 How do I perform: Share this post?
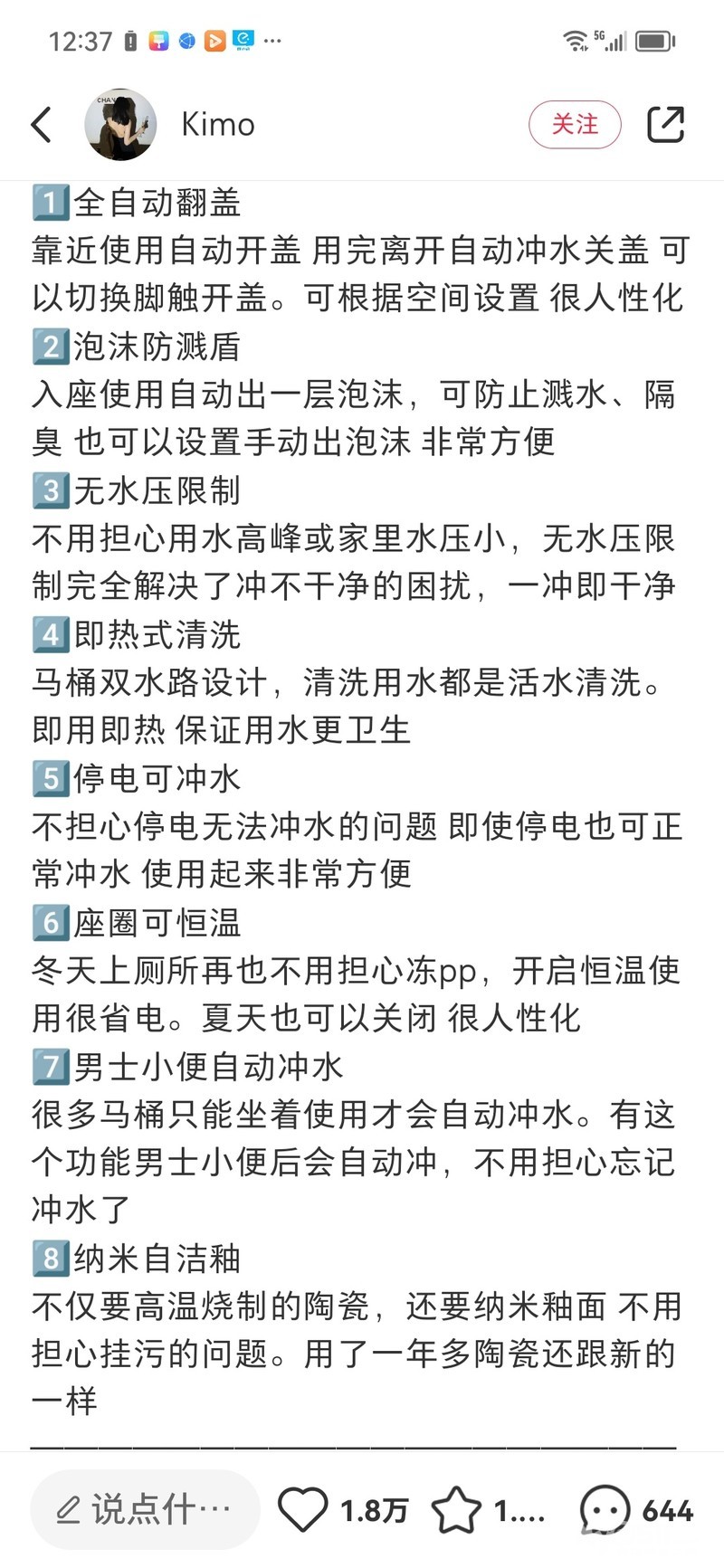coord(665,125)
